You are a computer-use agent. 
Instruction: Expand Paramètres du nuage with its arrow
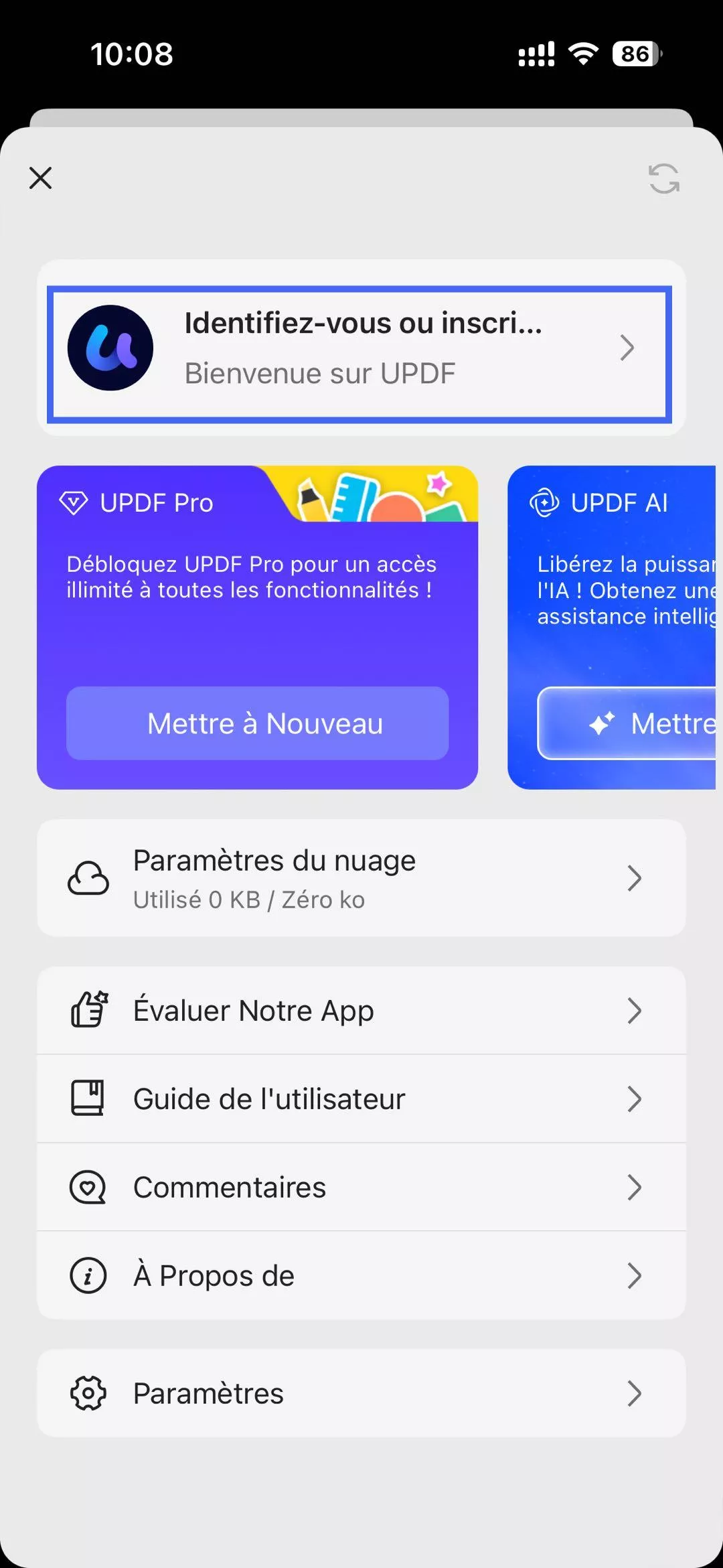(x=635, y=878)
